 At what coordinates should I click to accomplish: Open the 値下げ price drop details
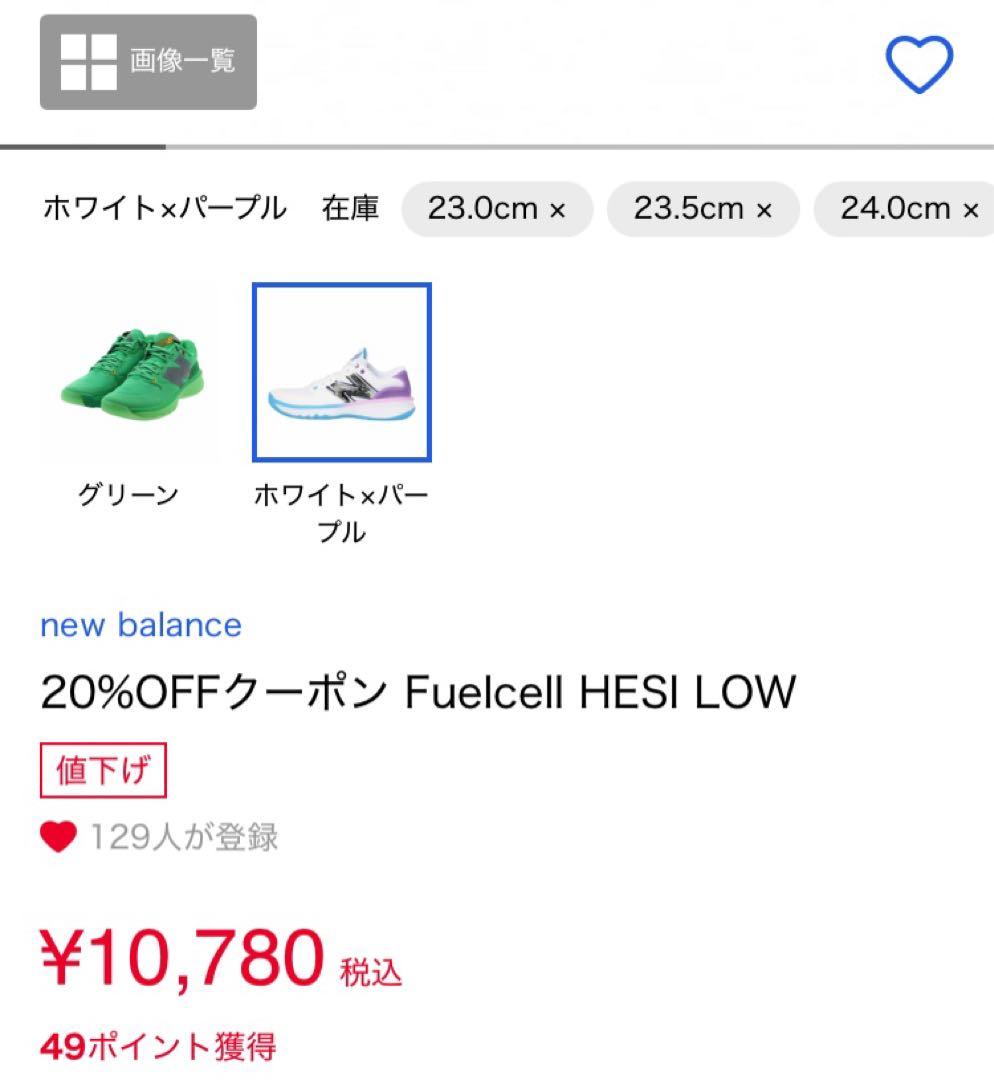104,770
